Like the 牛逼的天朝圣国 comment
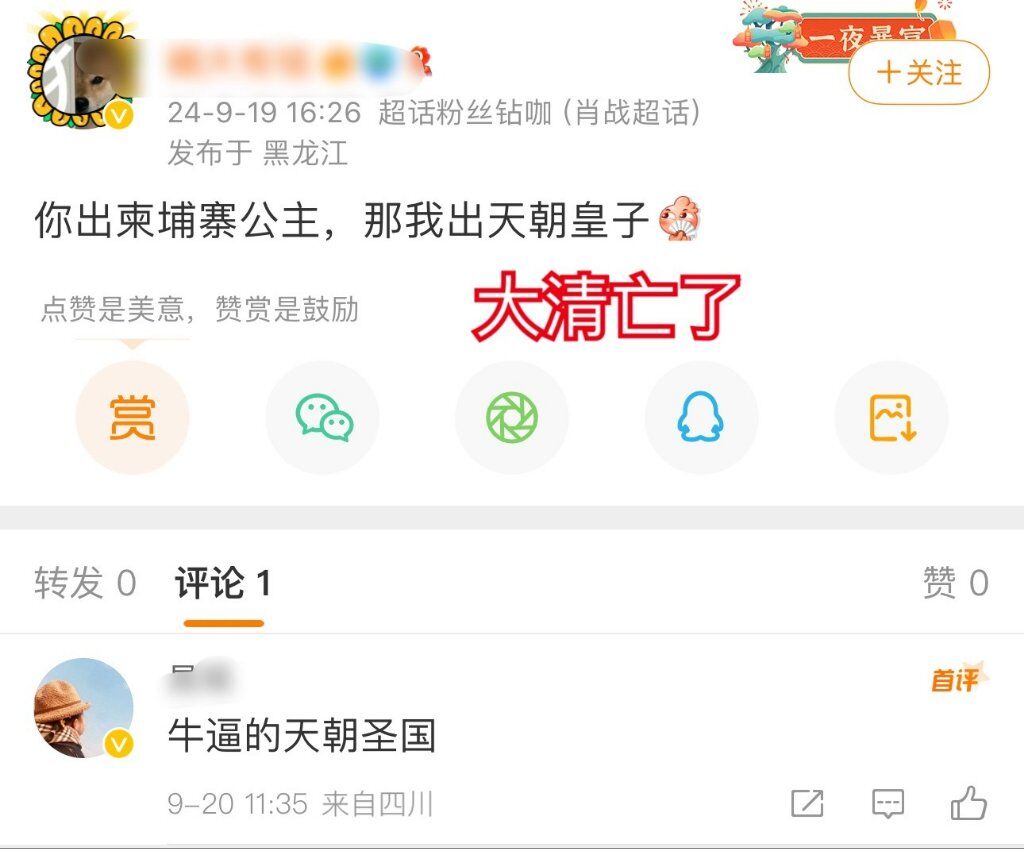Screen dimensions: 1024x849 968,803
